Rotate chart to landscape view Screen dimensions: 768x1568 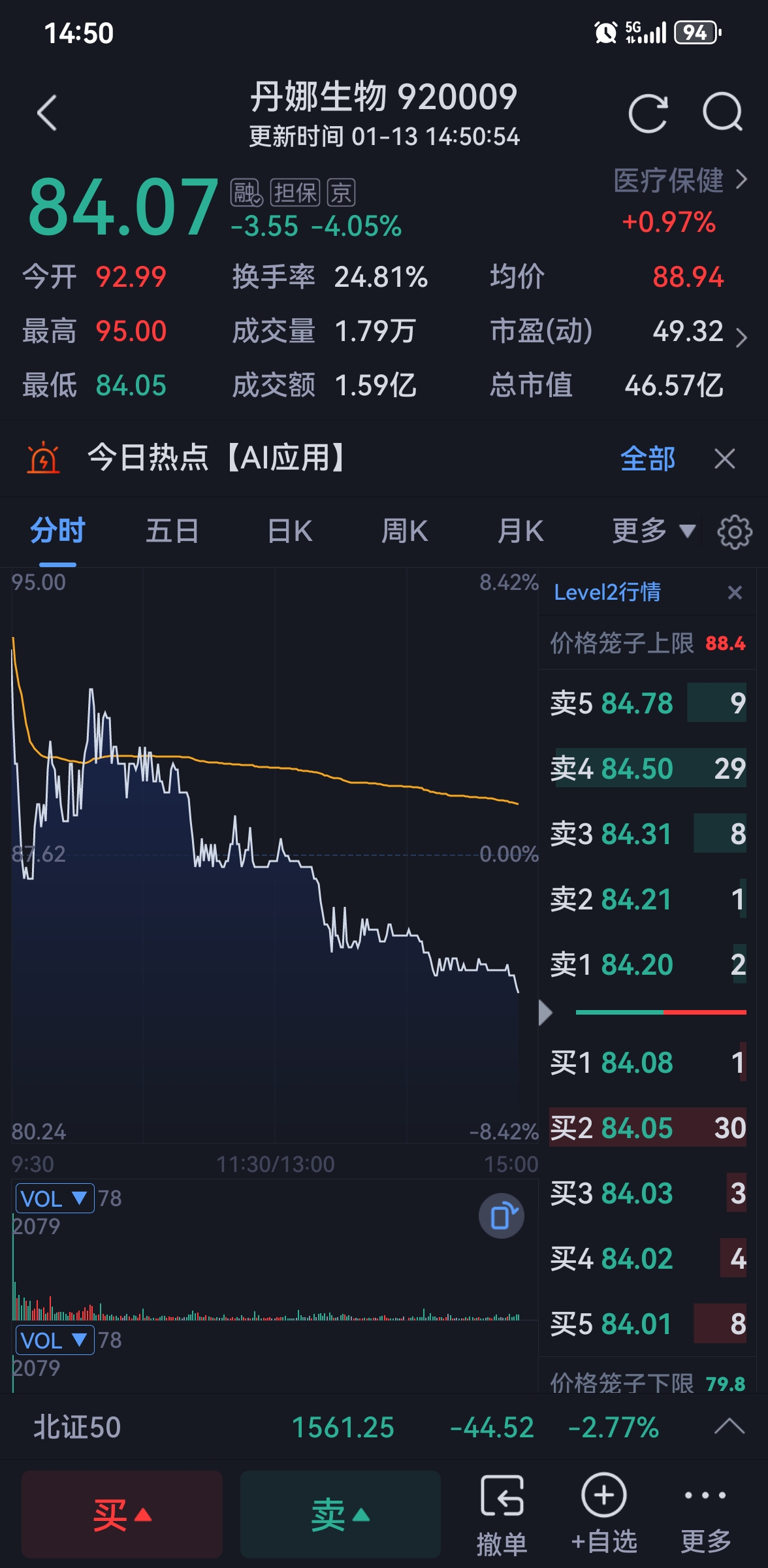501,1216
